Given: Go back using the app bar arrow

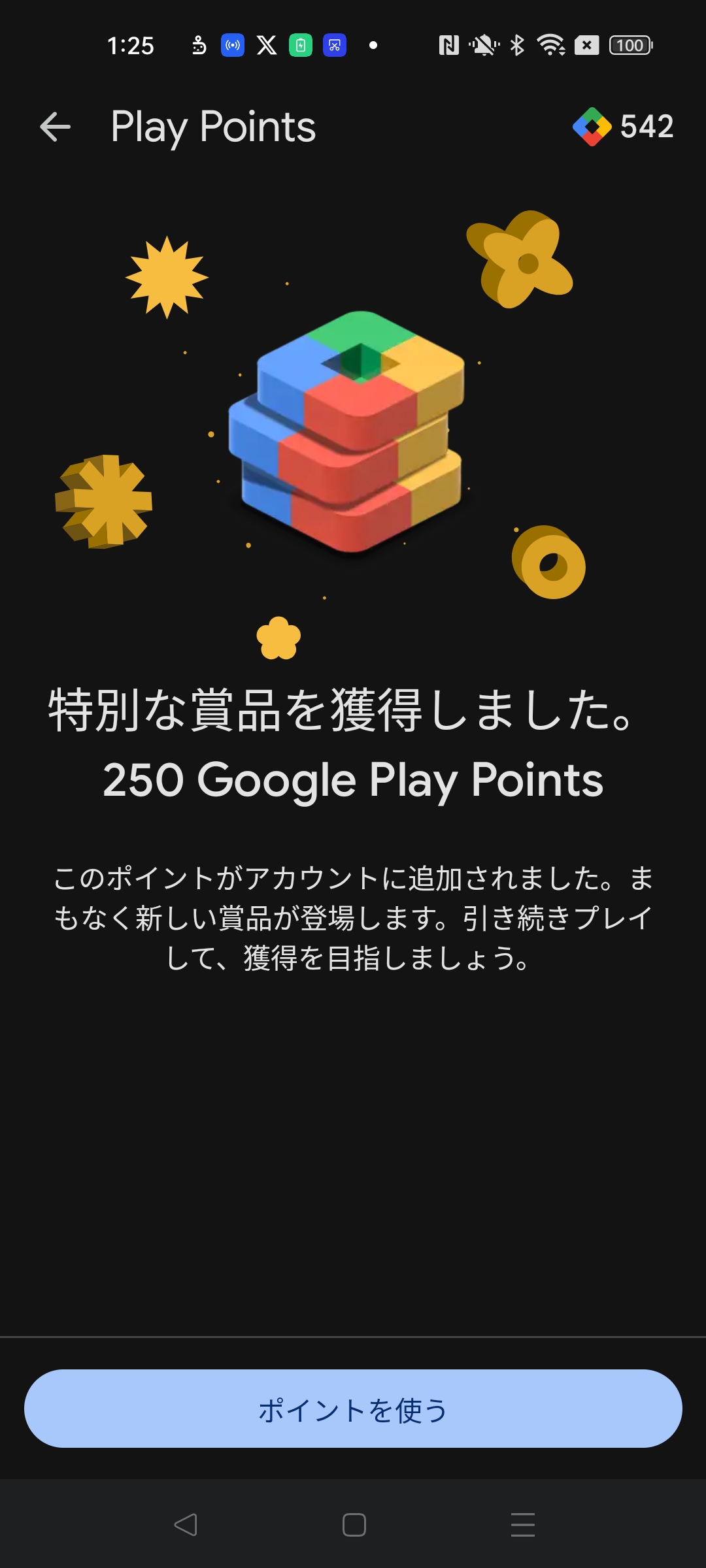Looking at the screenshot, I should coord(55,127).
